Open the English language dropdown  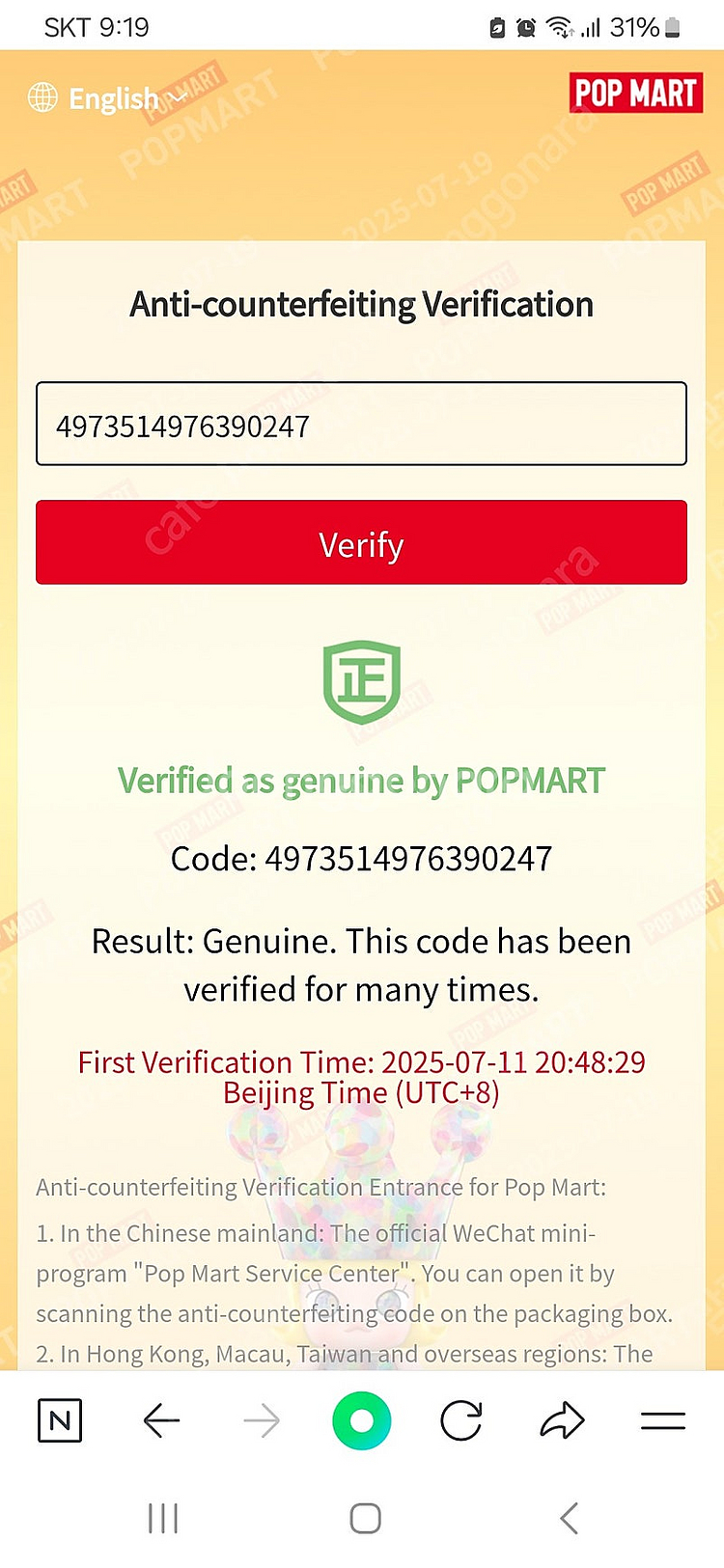point(108,98)
